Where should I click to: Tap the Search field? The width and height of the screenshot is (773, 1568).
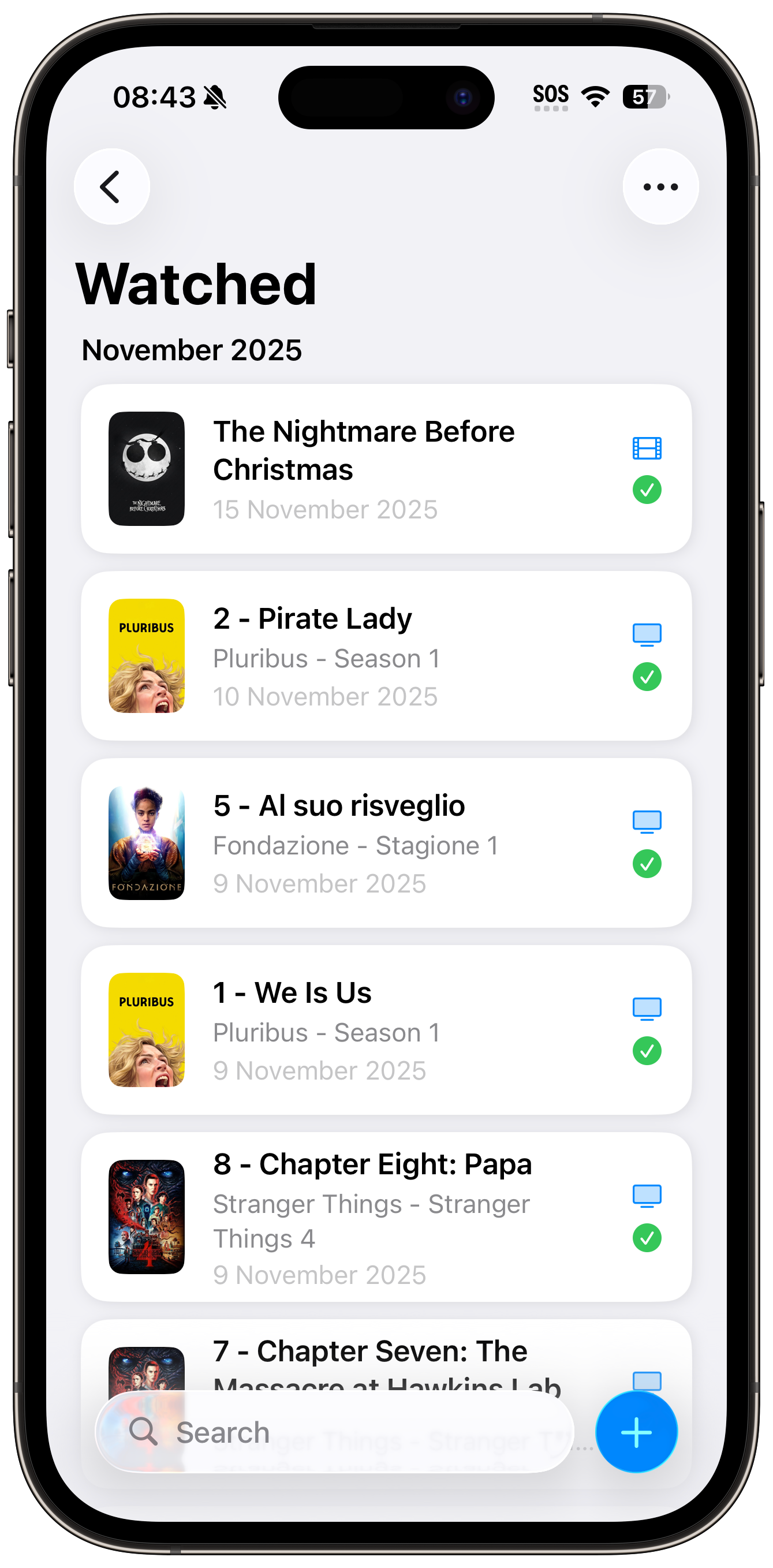(335, 1432)
